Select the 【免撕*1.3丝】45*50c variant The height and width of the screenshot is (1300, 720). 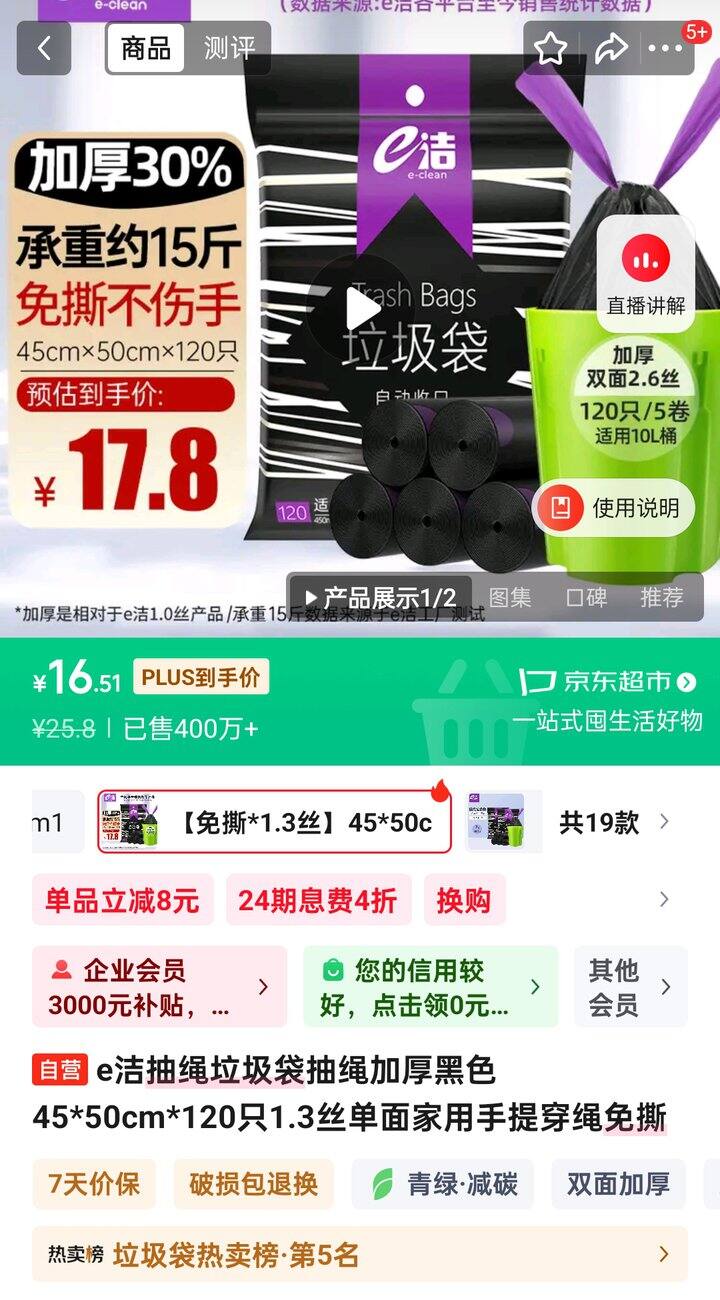click(274, 822)
